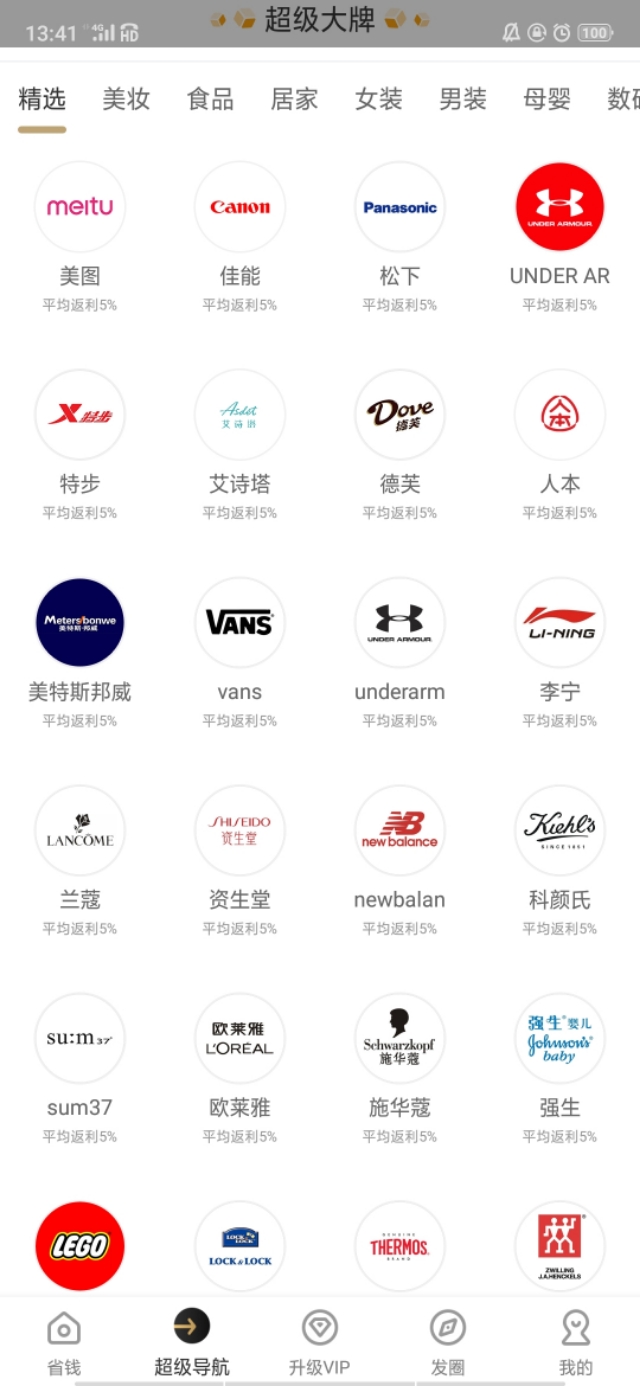Tap the 松下 Panasonic brand tile
640x1386 pixels.
(x=400, y=208)
